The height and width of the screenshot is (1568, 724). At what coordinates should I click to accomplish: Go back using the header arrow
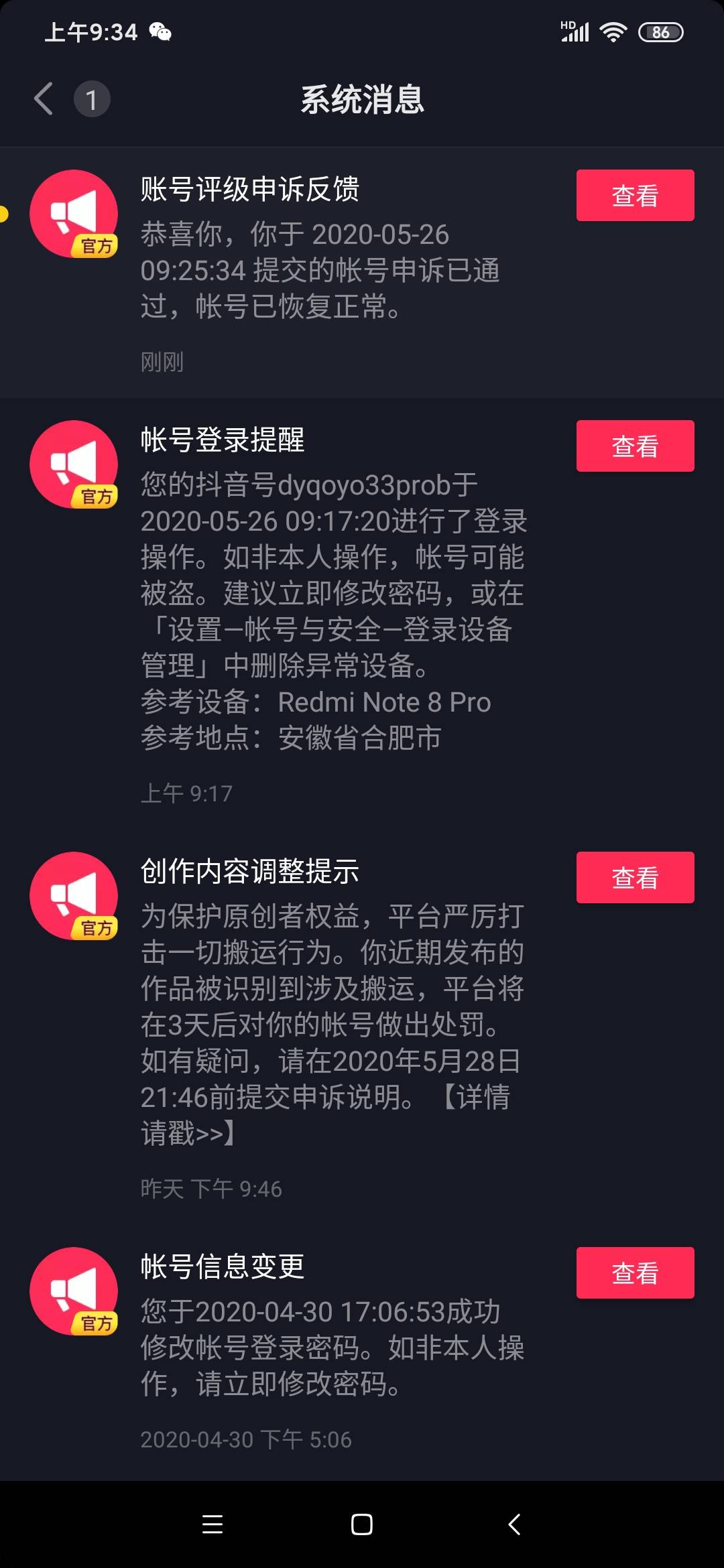point(44,99)
